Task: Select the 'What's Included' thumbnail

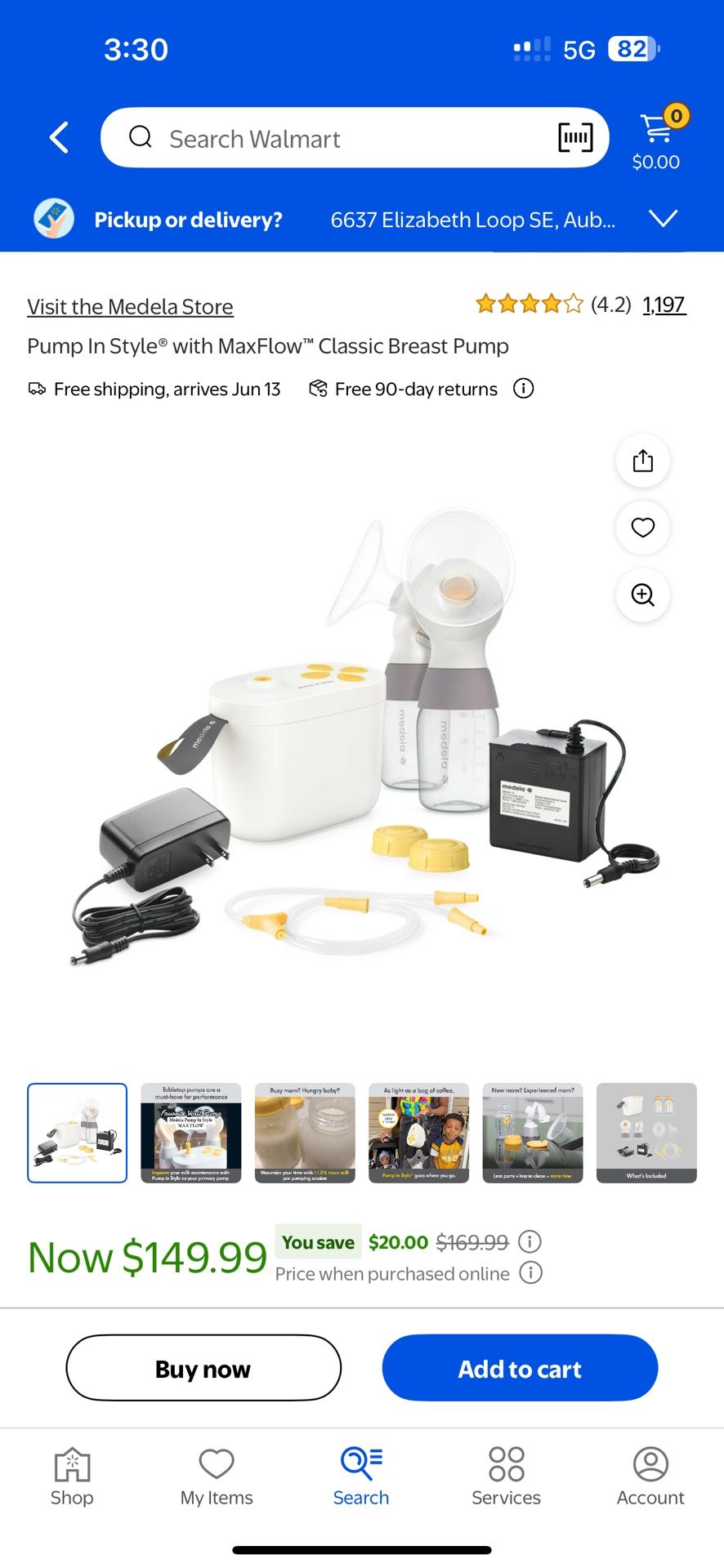Action: click(x=646, y=1133)
